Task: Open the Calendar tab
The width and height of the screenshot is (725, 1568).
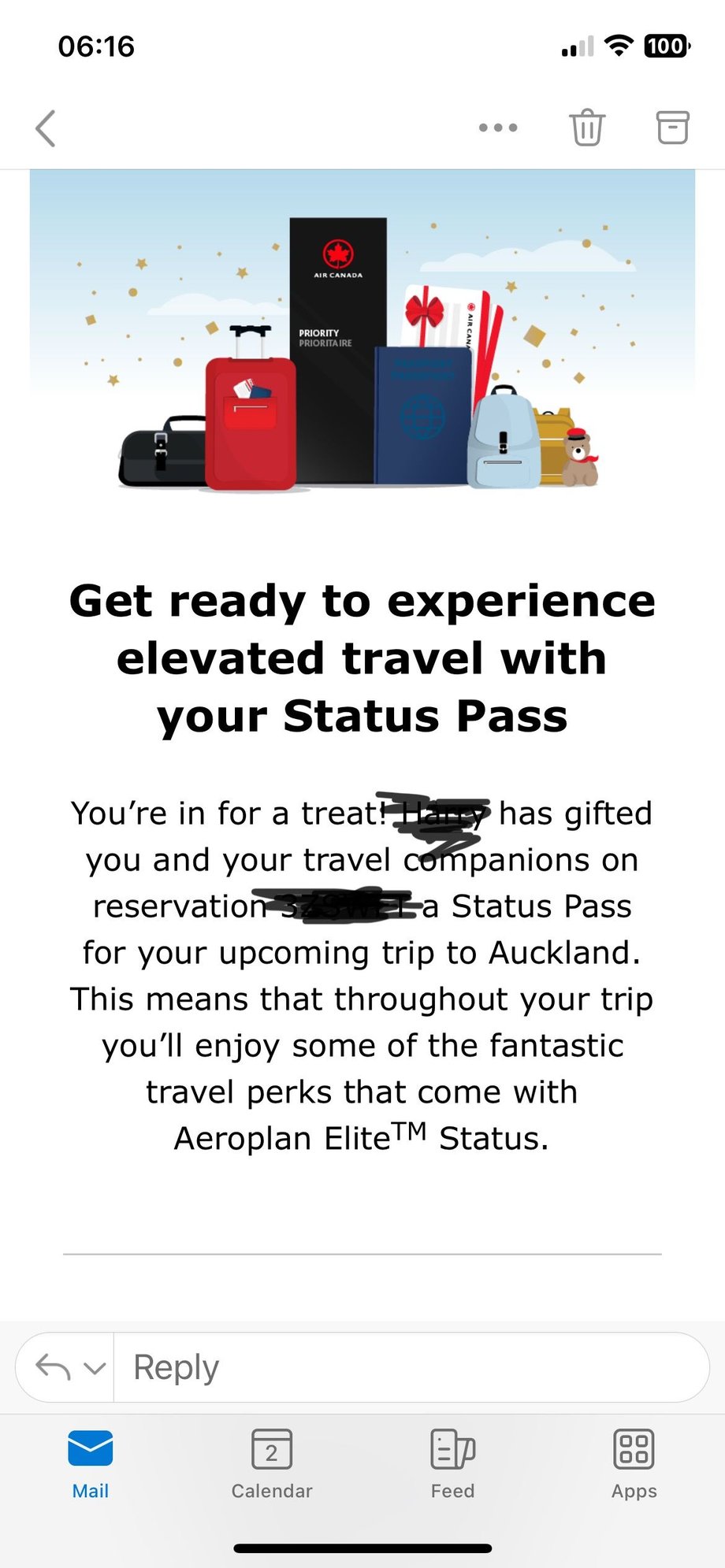Action: (x=272, y=1463)
